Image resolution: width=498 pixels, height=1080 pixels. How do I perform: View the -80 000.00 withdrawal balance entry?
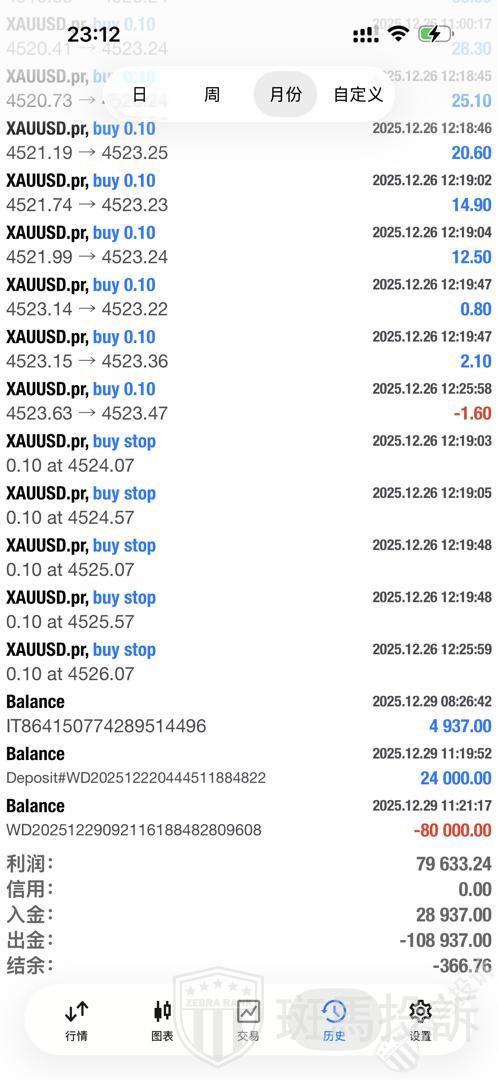coord(249,818)
